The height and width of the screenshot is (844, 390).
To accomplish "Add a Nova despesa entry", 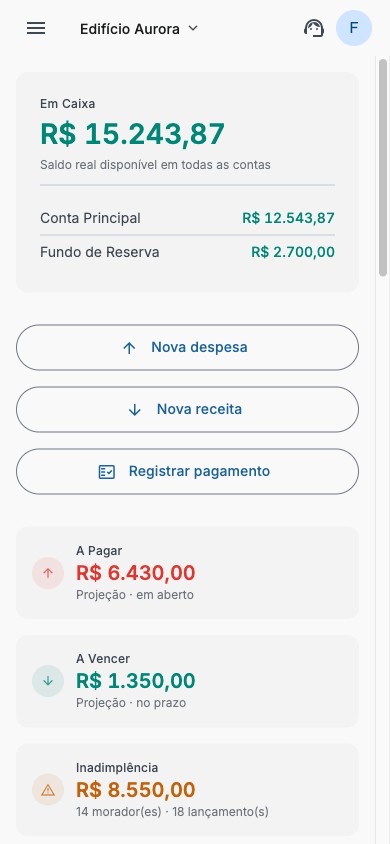I will 187,347.
